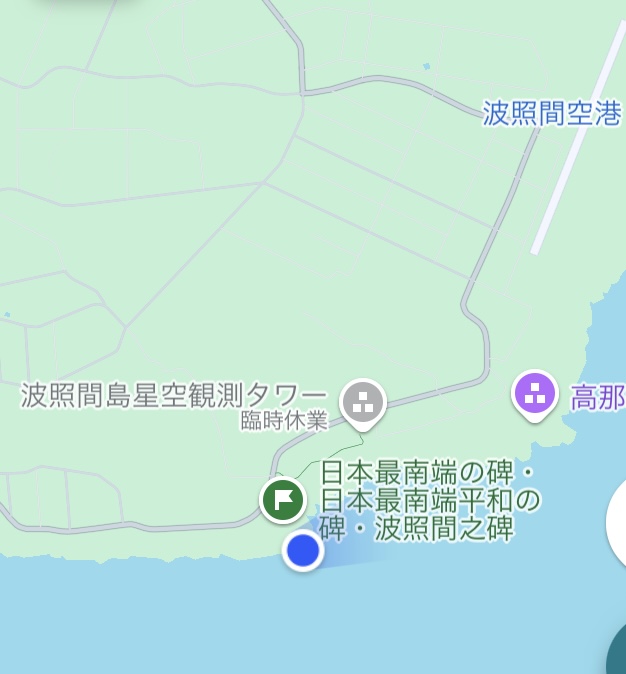Open the purple 高那 place marker

coord(535,394)
